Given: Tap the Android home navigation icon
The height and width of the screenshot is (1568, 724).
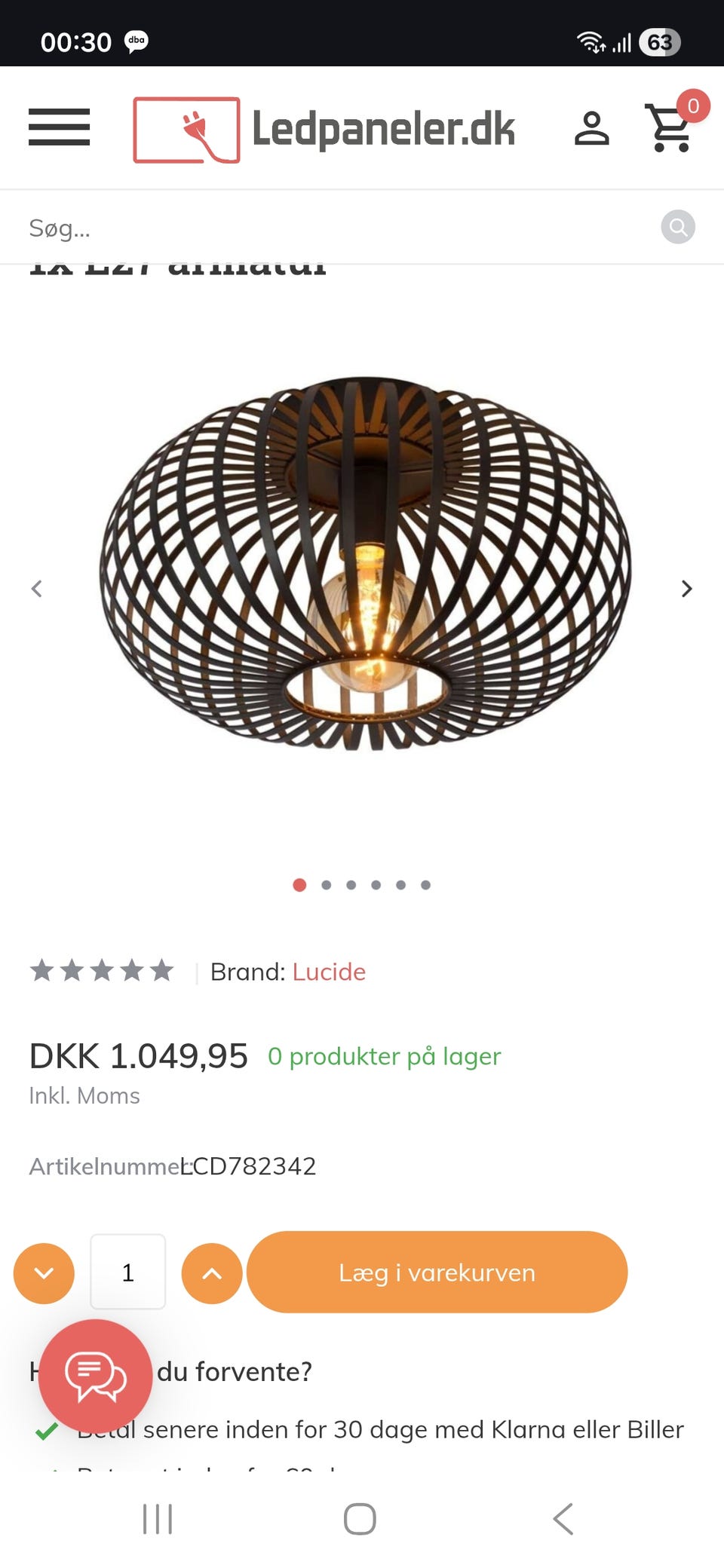Looking at the screenshot, I should [x=360, y=1520].
